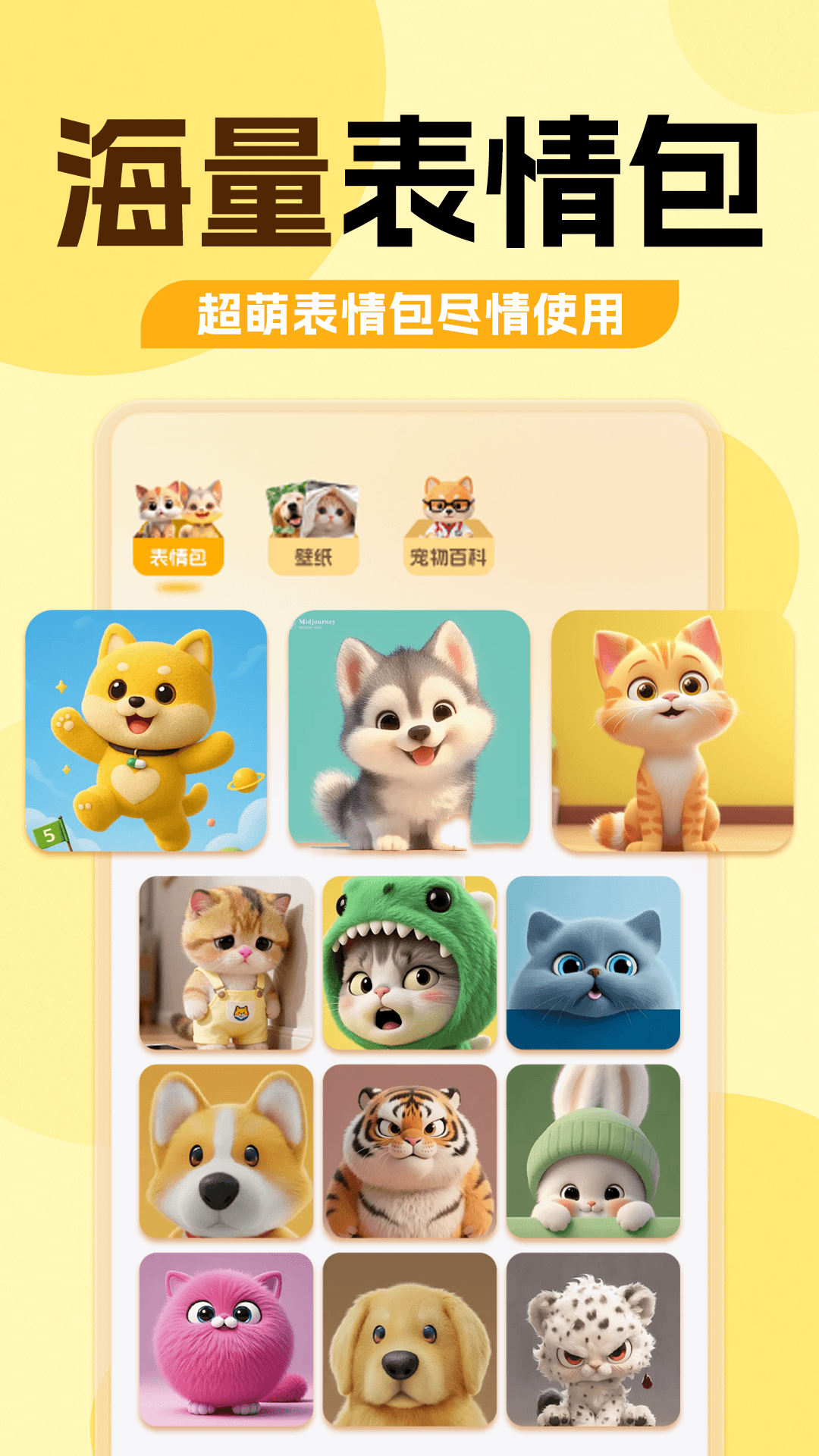The image size is (819, 1456).
Task: Switch to the 宠物百科 tab
Action: pyautogui.click(x=449, y=554)
